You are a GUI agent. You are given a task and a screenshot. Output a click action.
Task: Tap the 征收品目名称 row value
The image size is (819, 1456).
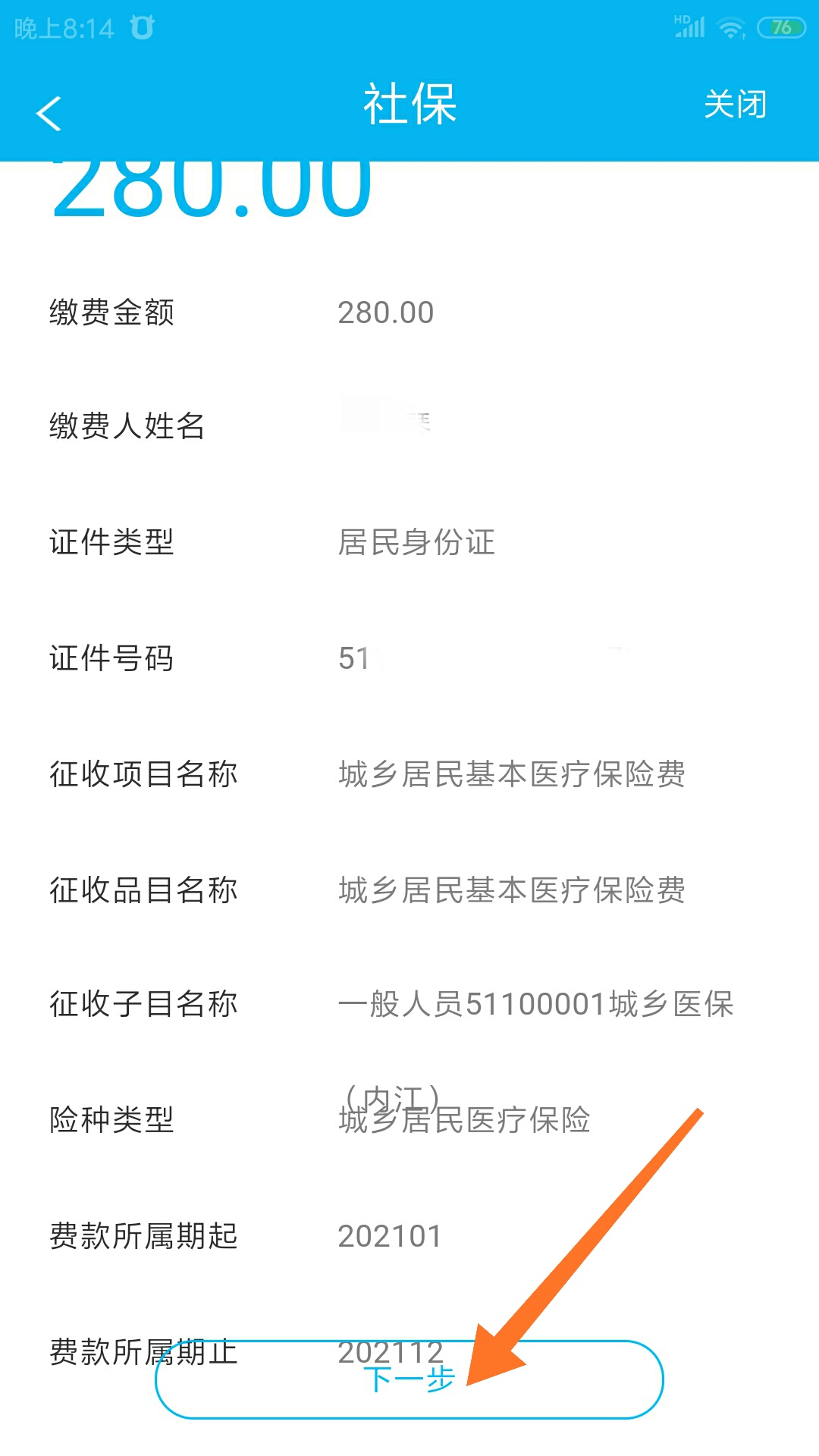click(513, 889)
